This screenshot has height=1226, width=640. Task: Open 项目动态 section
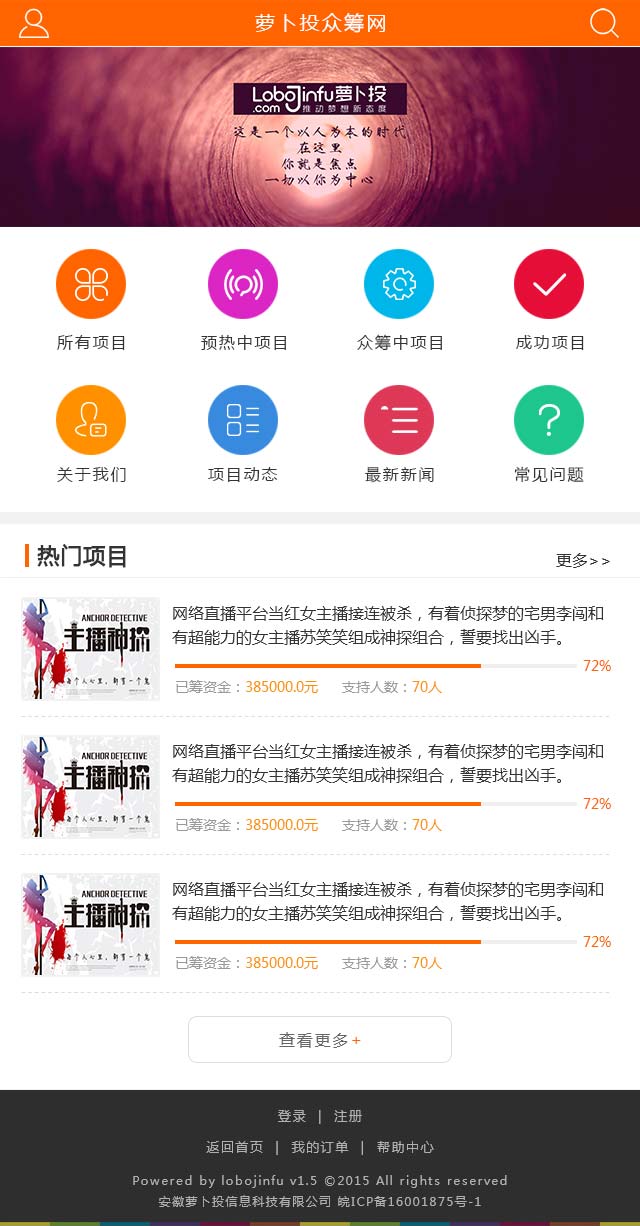click(243, 434)
